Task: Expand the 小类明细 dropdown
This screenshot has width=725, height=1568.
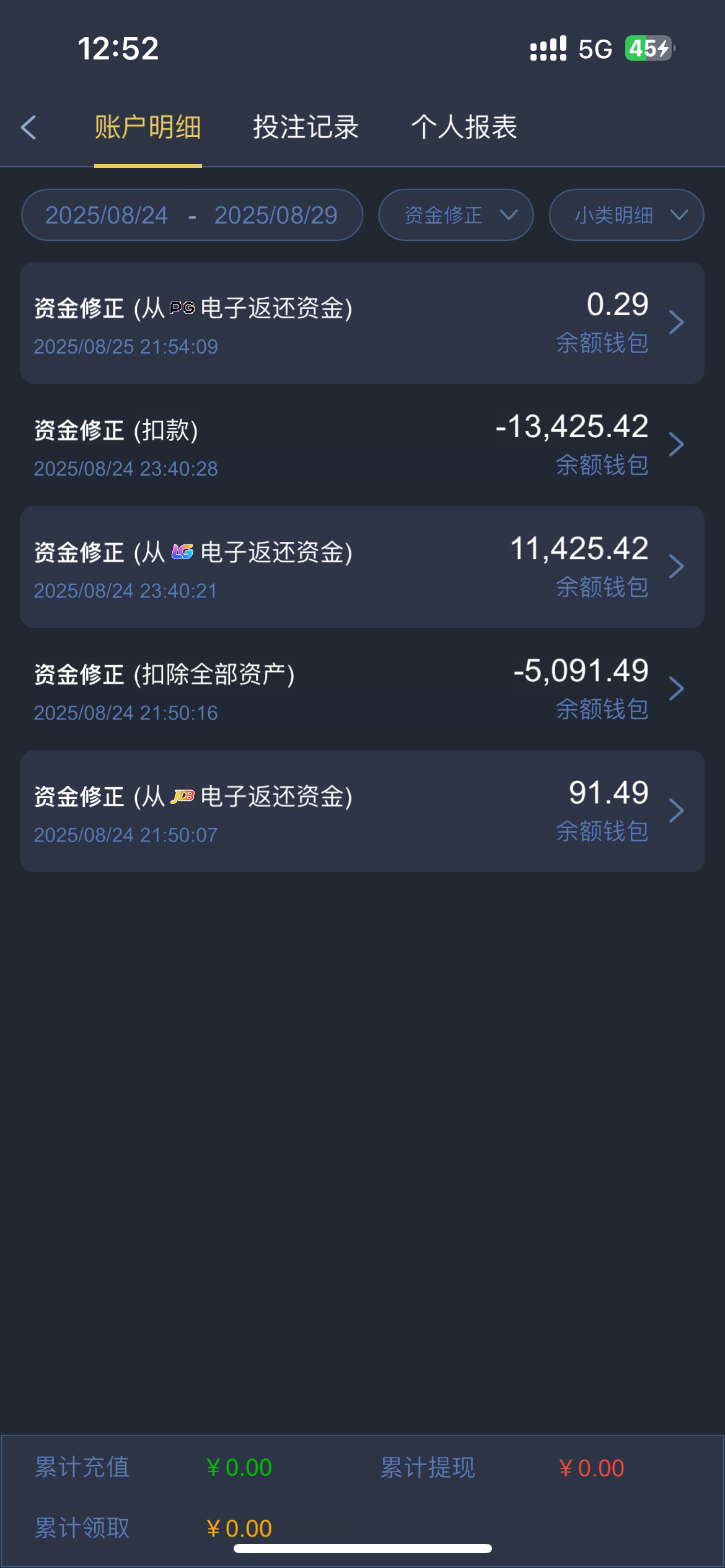Action: pos(626,216)
